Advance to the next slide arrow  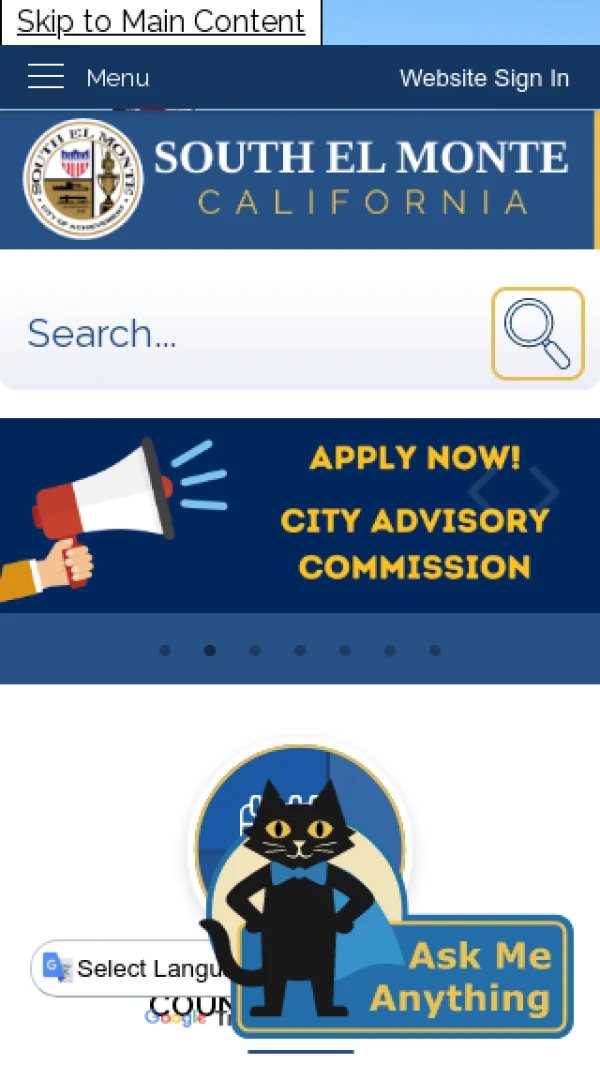544,489
